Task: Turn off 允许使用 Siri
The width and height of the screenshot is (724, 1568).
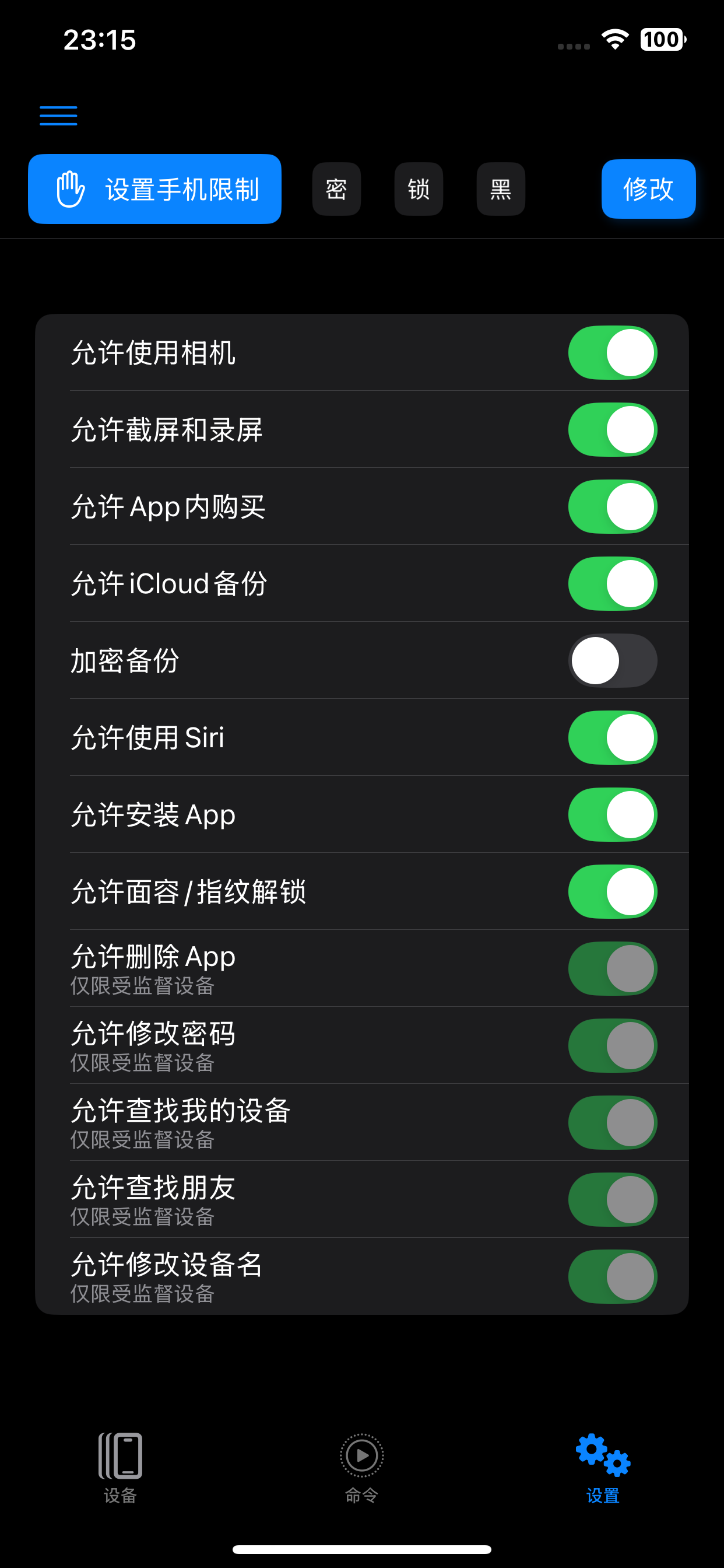Action: point(612,738)
